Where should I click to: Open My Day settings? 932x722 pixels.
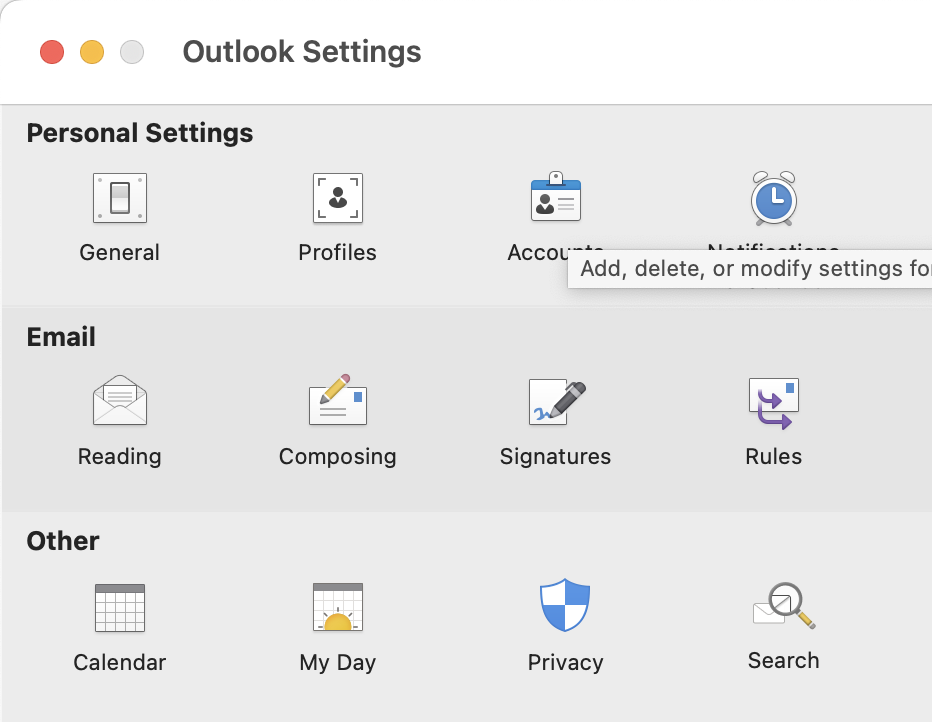pos(338,608)
